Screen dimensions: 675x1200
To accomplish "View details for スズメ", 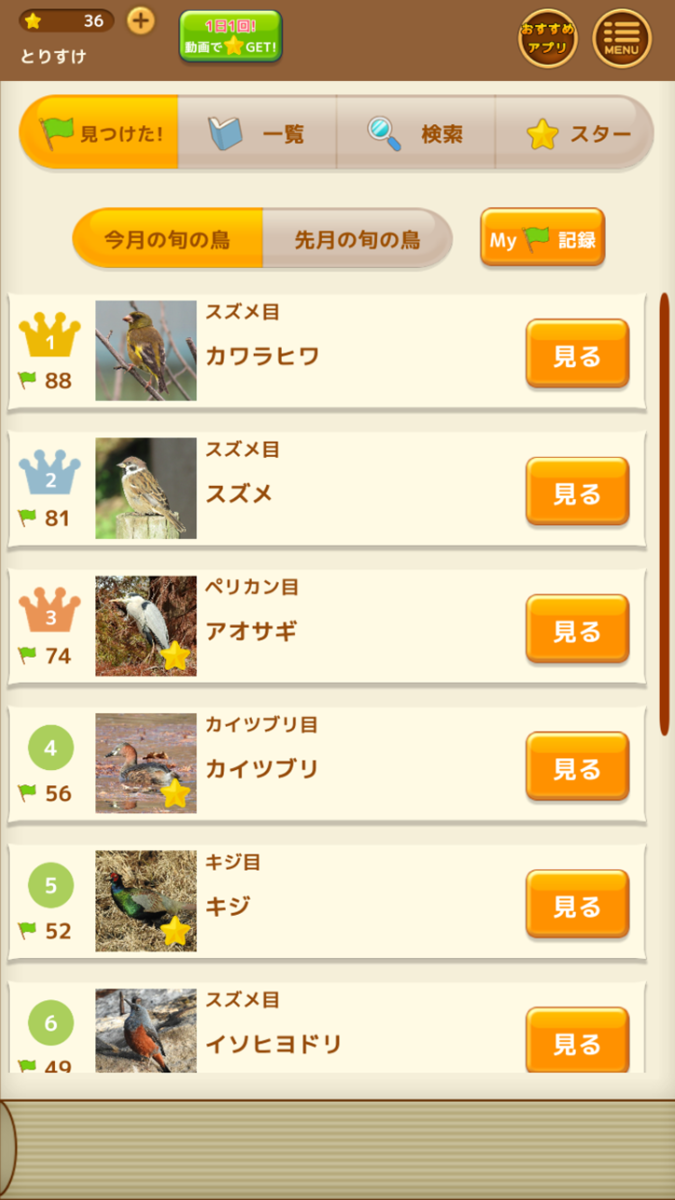I will [577, 492].
